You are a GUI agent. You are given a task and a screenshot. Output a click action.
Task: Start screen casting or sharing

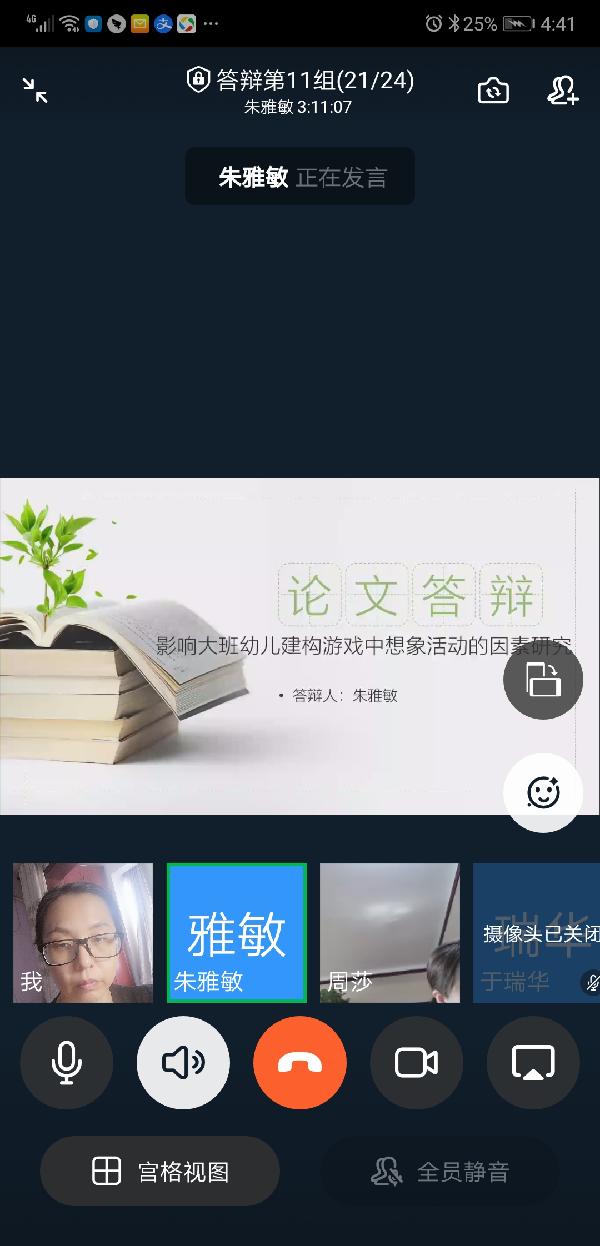(x=533, y=1062)
